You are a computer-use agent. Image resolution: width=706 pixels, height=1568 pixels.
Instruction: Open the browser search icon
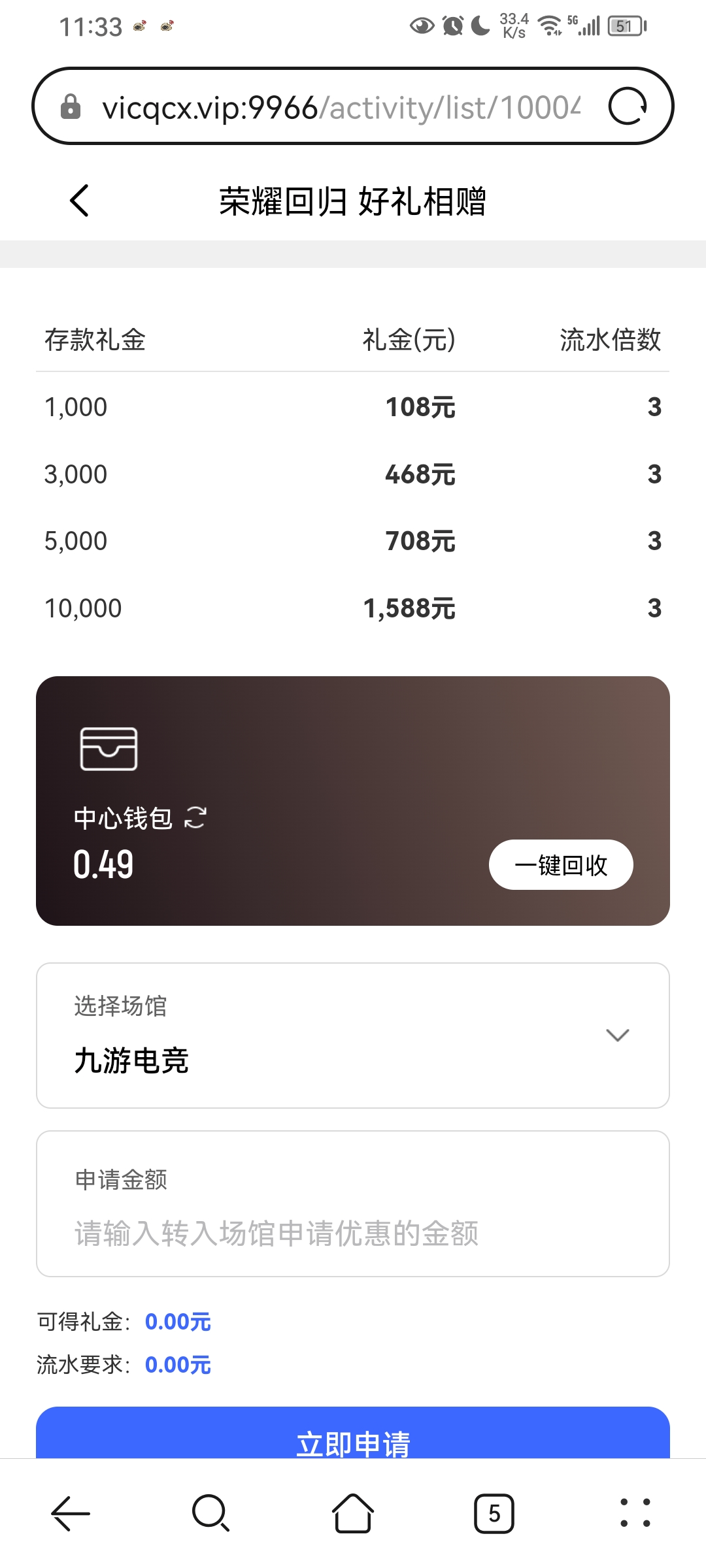tap(210, 1513)
